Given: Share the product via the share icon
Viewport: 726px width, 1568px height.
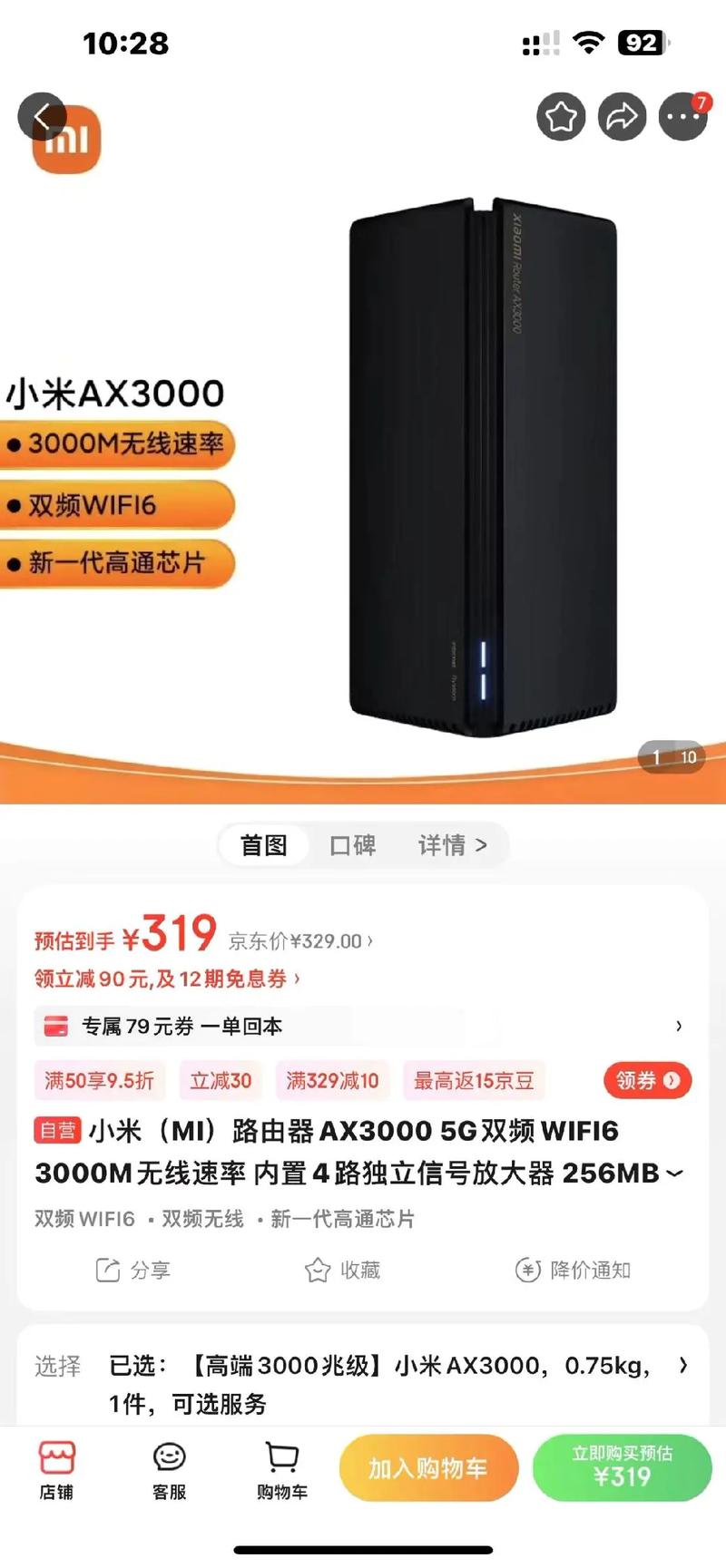Looking at the screenshot, I should coord(622,116).
